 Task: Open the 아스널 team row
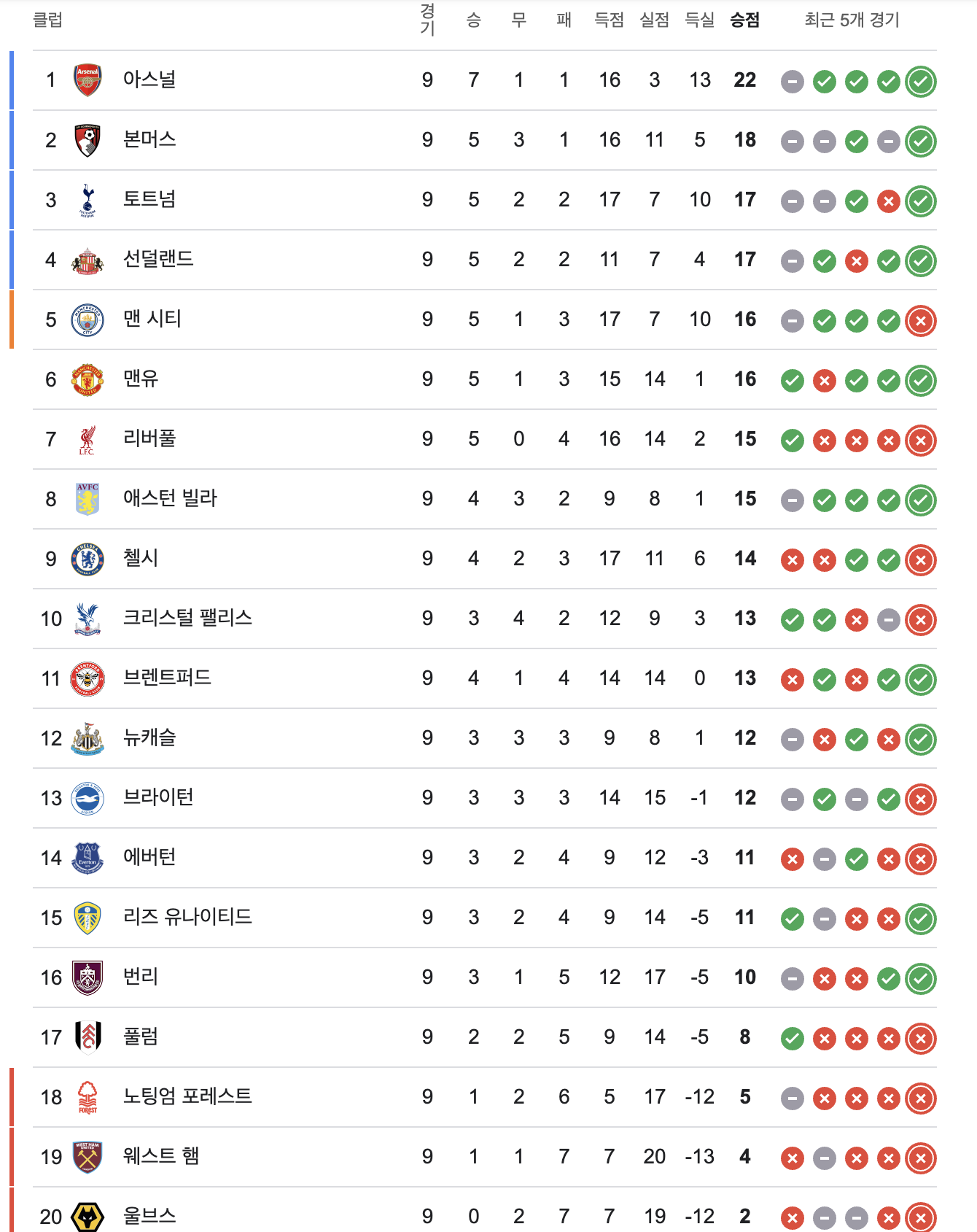[x=149, y=80]
